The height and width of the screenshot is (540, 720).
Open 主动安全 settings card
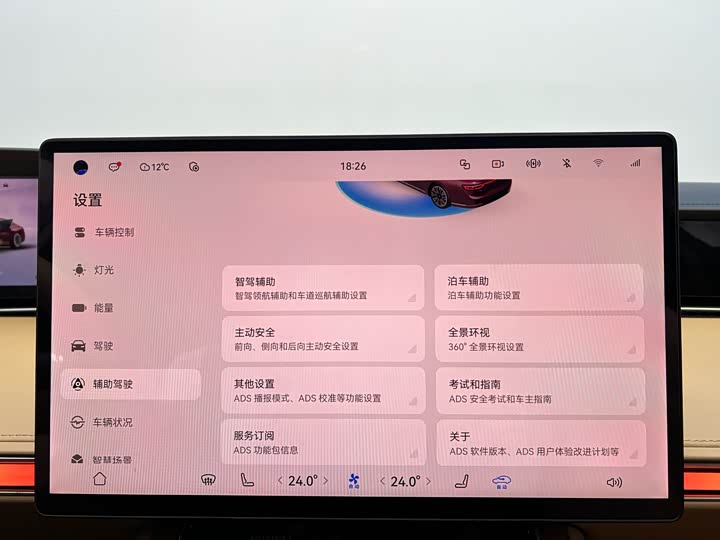[321, 339]
